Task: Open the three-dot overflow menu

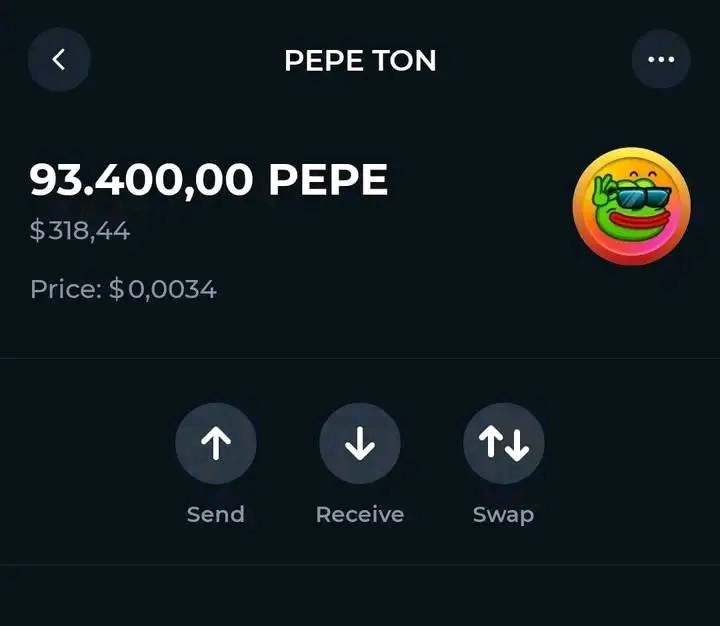Action: pyautogui.click(x=661, y=60)
